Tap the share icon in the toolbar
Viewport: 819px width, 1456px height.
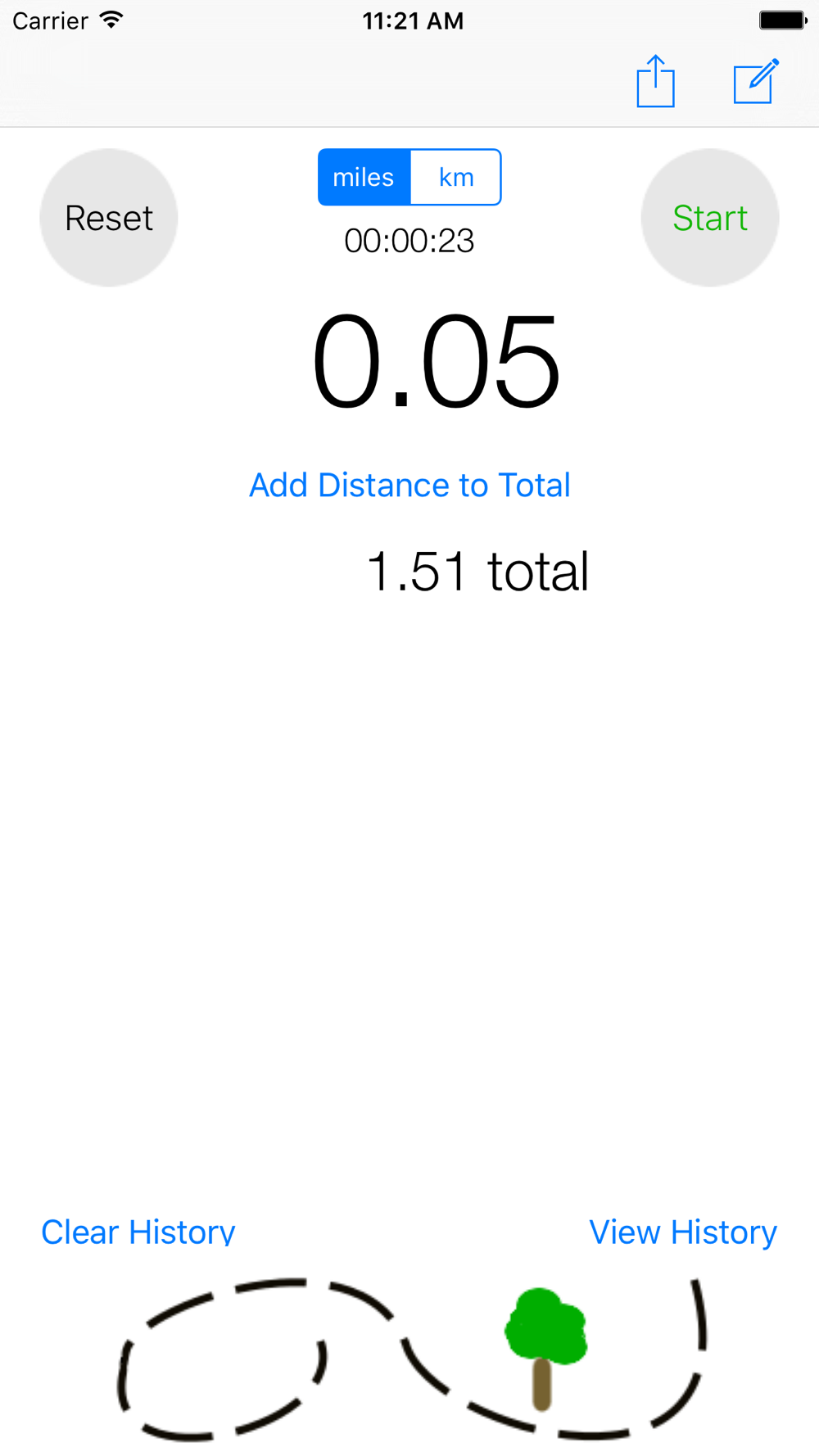point(655,81)
